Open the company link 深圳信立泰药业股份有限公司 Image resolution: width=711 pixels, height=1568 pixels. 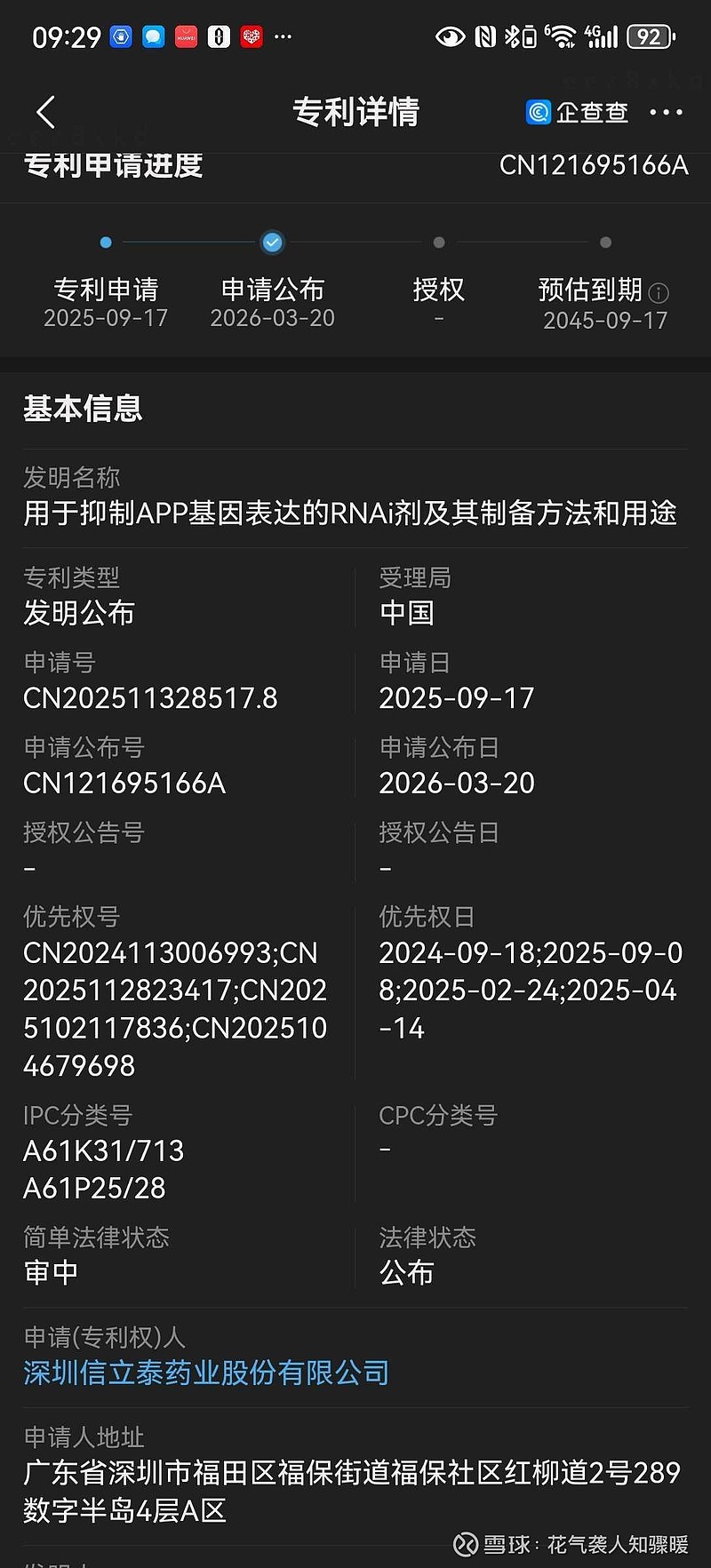pos(205,1373)
